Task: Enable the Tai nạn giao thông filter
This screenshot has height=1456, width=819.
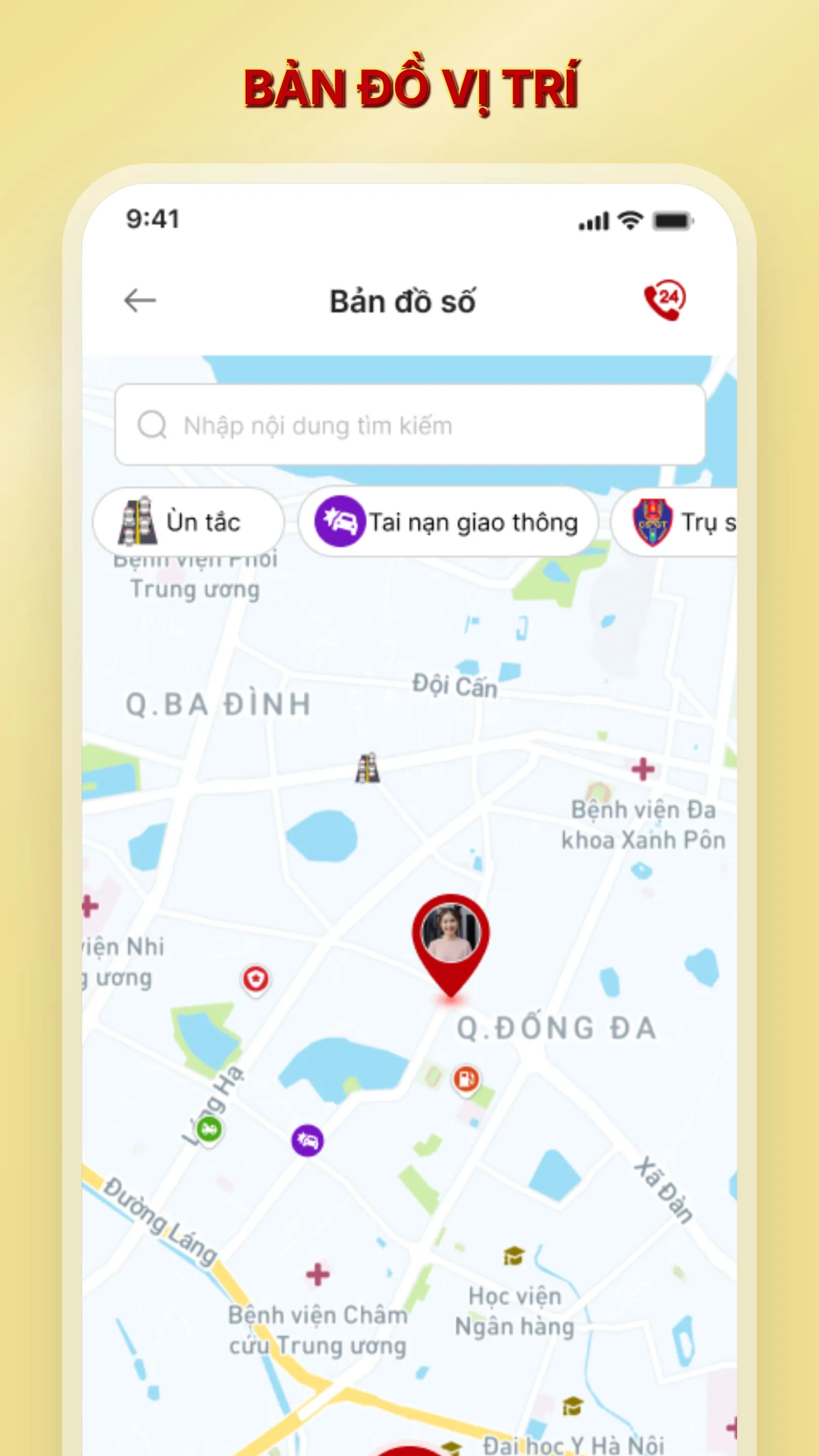Action: 446,522
